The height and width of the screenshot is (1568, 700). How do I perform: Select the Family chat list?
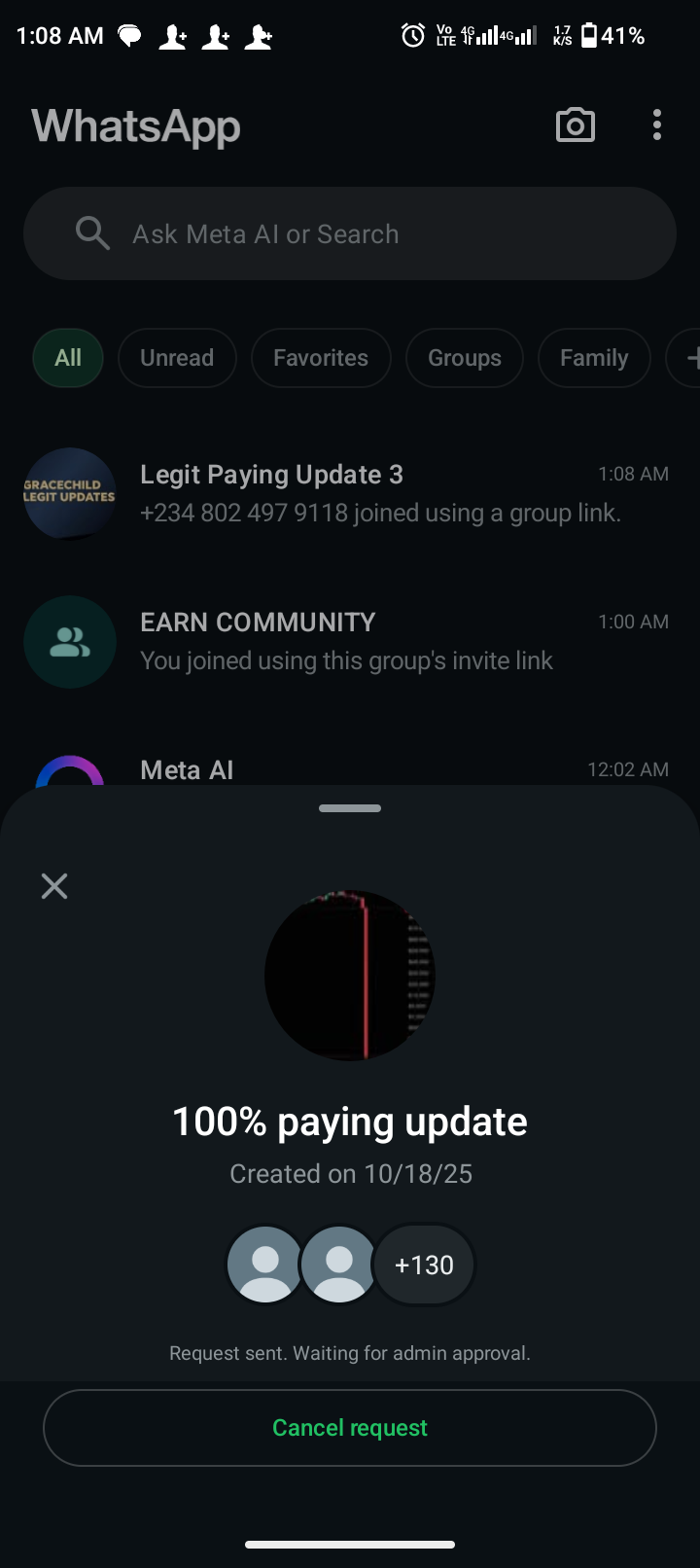point(593,358)
